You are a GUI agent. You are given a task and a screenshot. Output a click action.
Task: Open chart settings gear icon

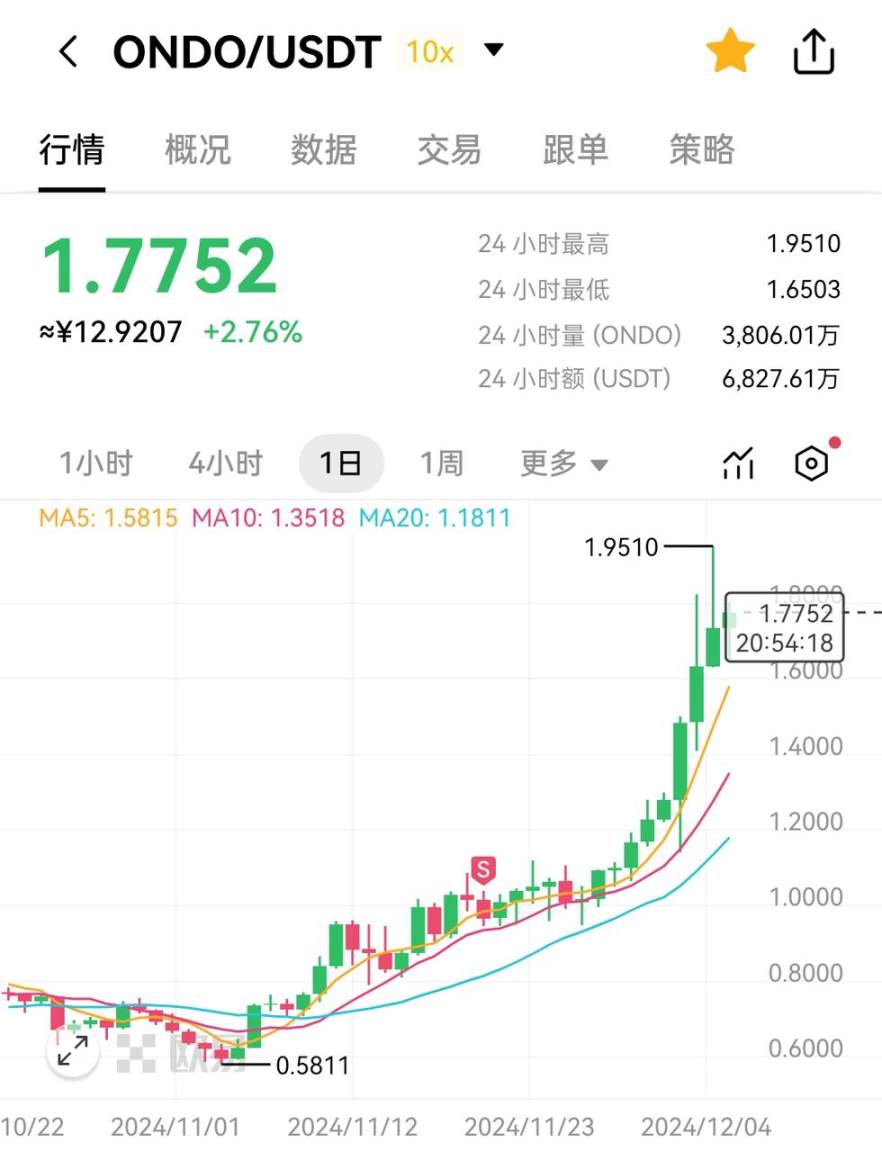[810, 462]
